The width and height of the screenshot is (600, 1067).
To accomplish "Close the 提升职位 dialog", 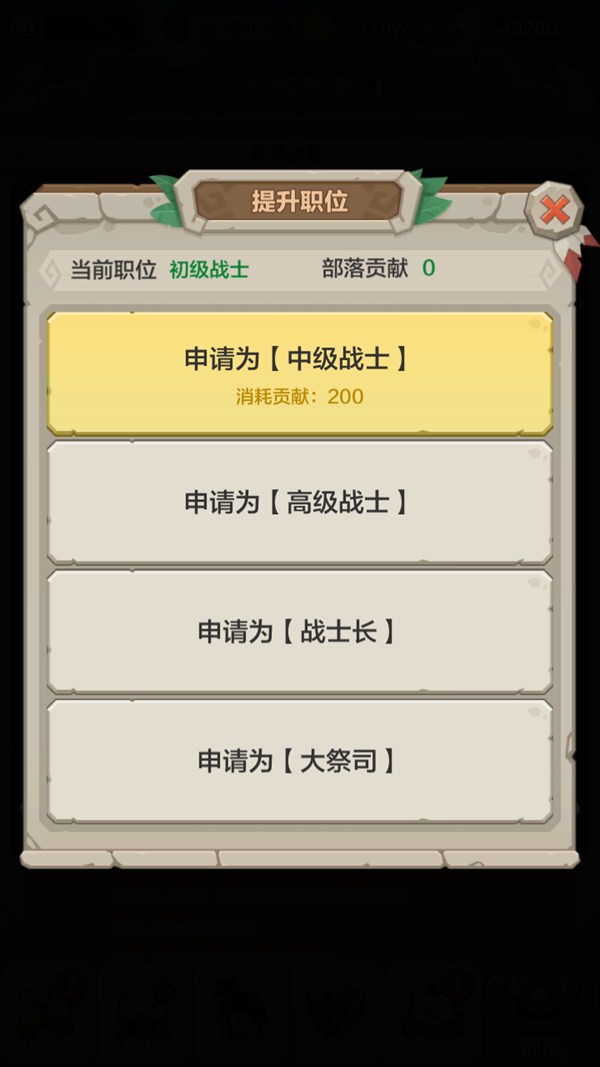I will [x=554, y=210].
